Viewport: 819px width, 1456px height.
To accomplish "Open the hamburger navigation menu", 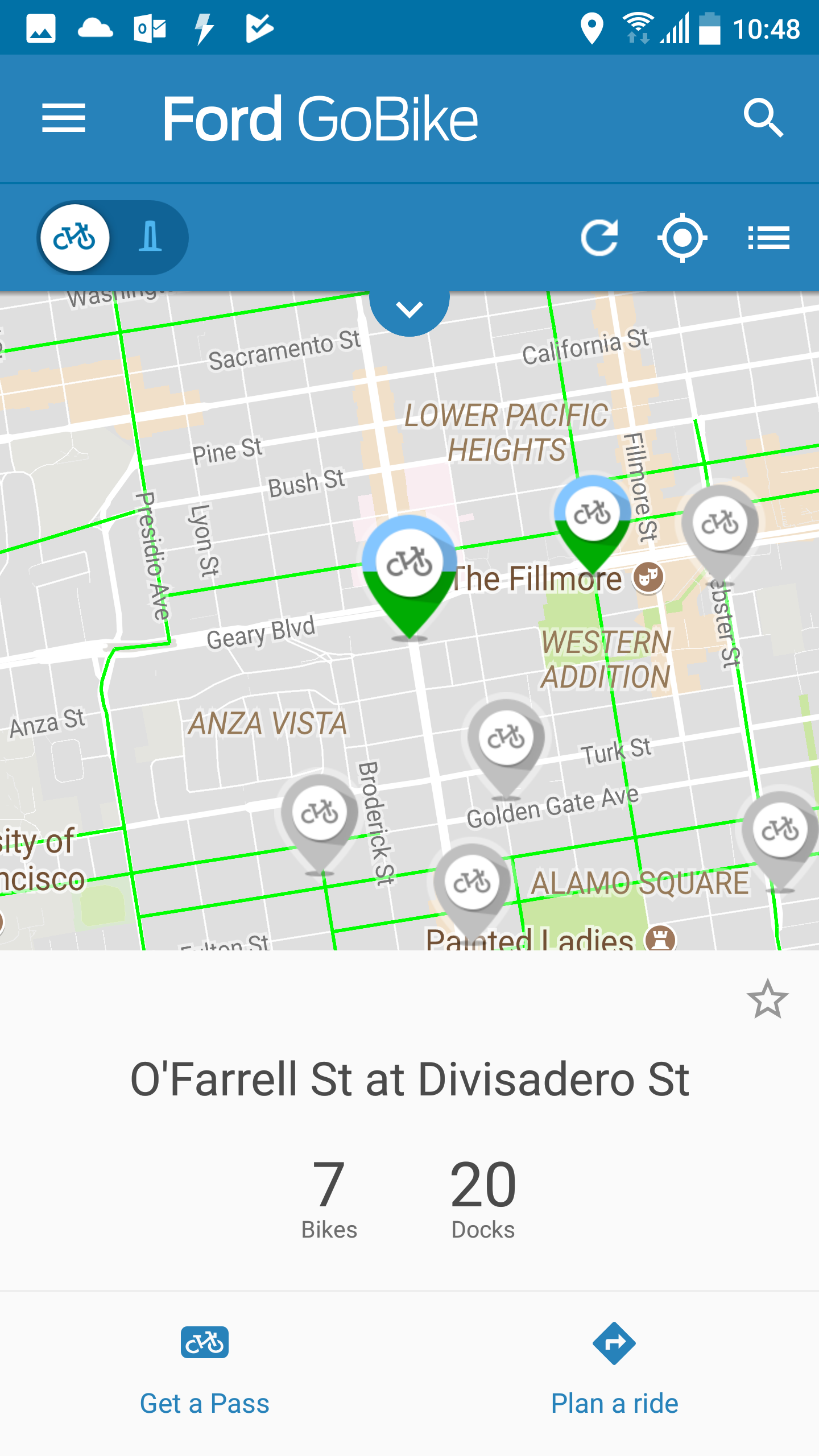I will [x=64, y=118].
